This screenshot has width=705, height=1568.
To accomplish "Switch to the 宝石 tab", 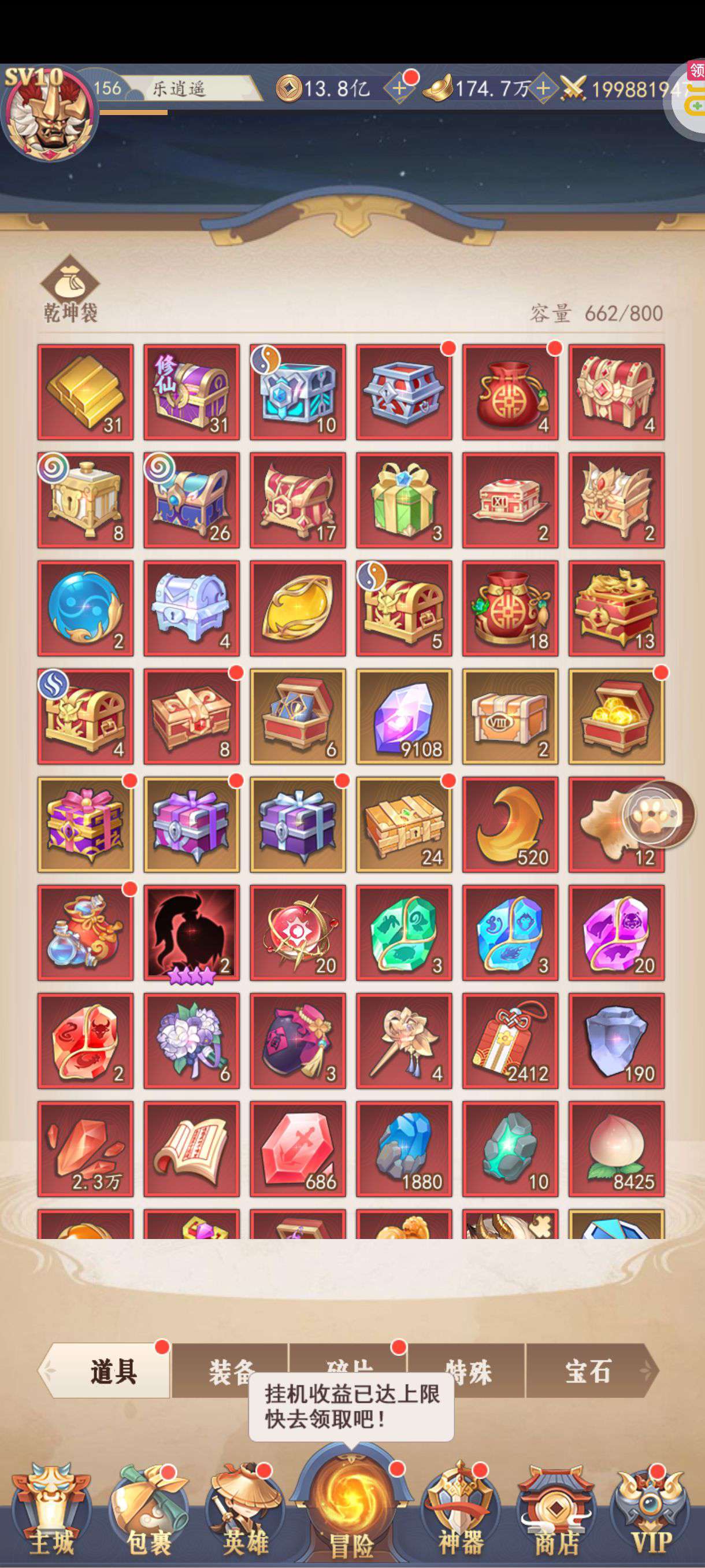I will click(x=587, y=1371).
